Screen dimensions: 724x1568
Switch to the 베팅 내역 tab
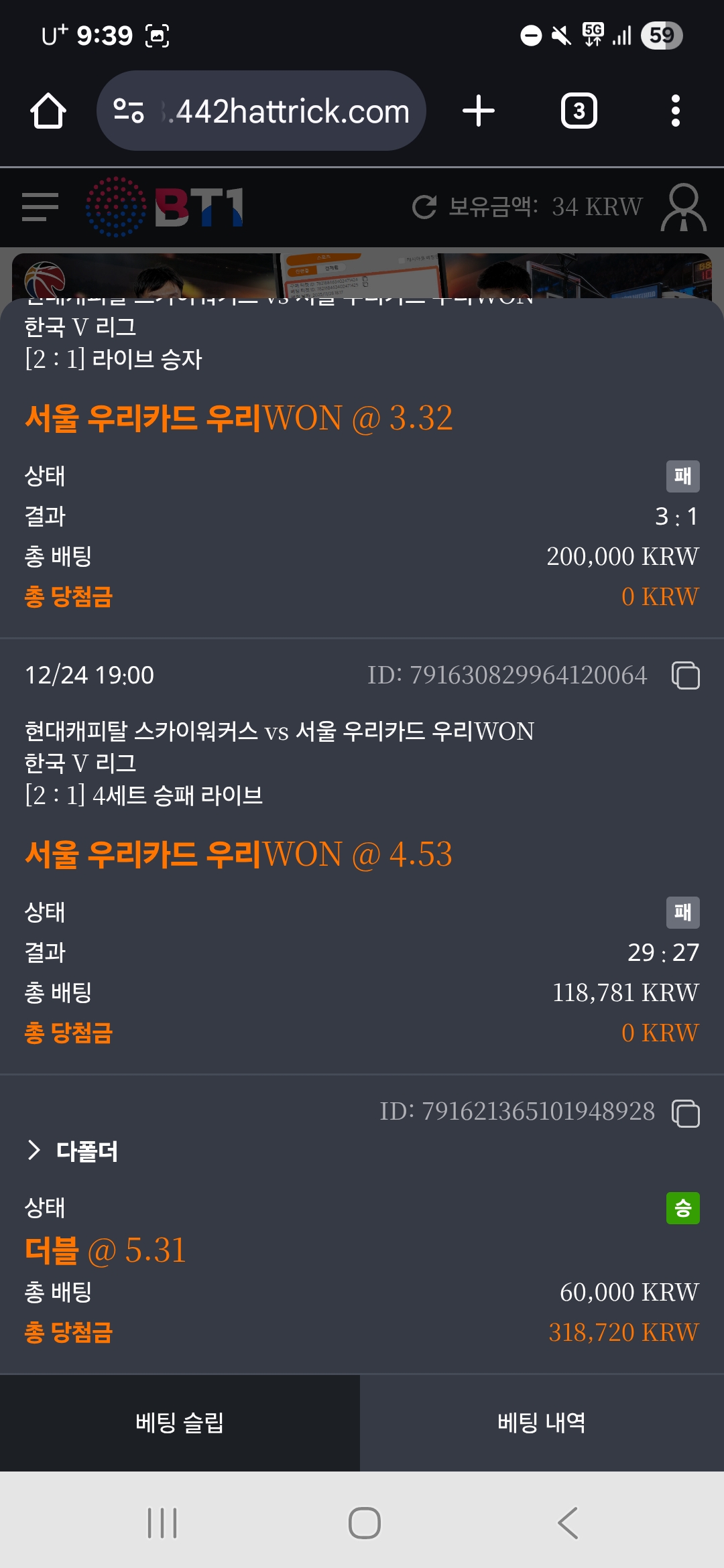pyautogui.click(x=543, y=1423)
